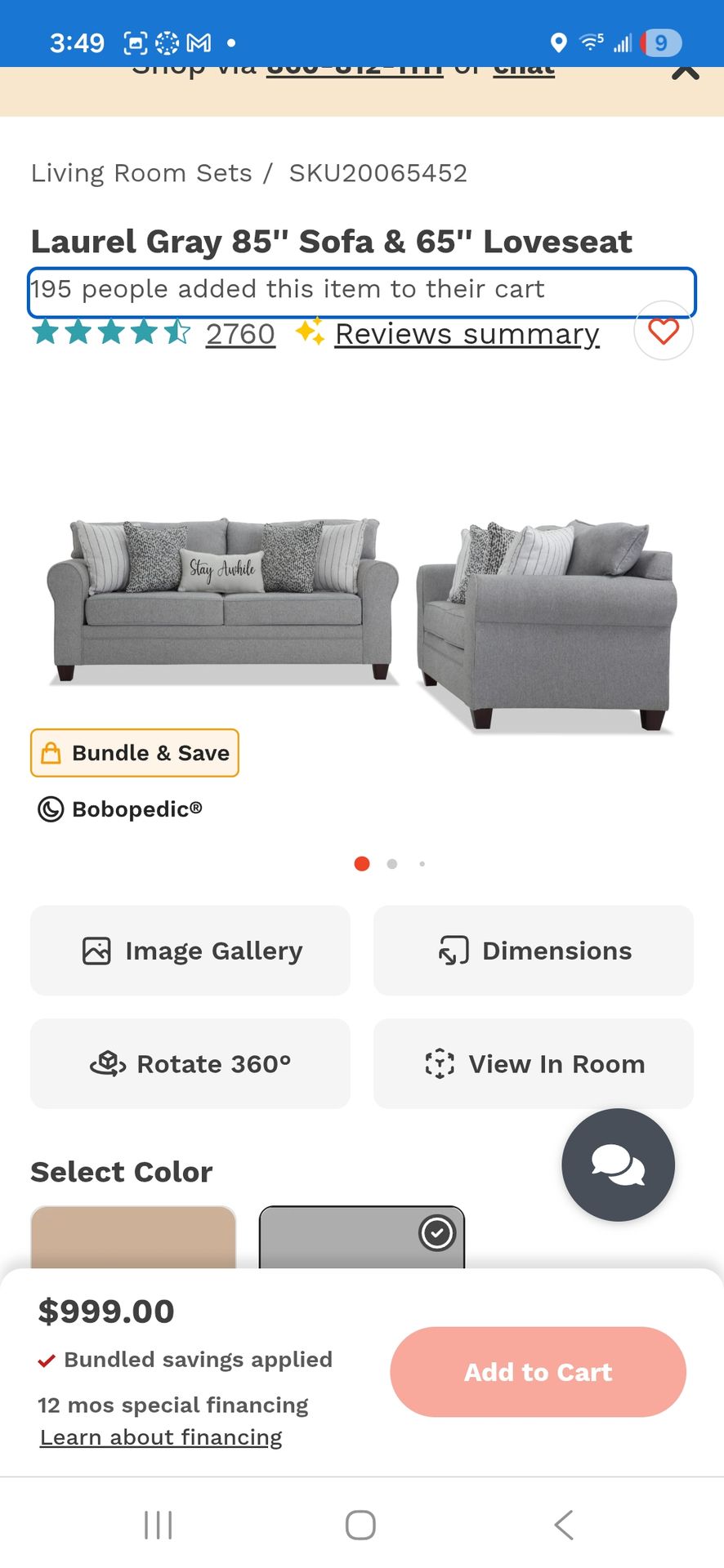The height and width of the screenshot is (1568, 724).
Task: Learn about financing
Action: pos(161,1437)
